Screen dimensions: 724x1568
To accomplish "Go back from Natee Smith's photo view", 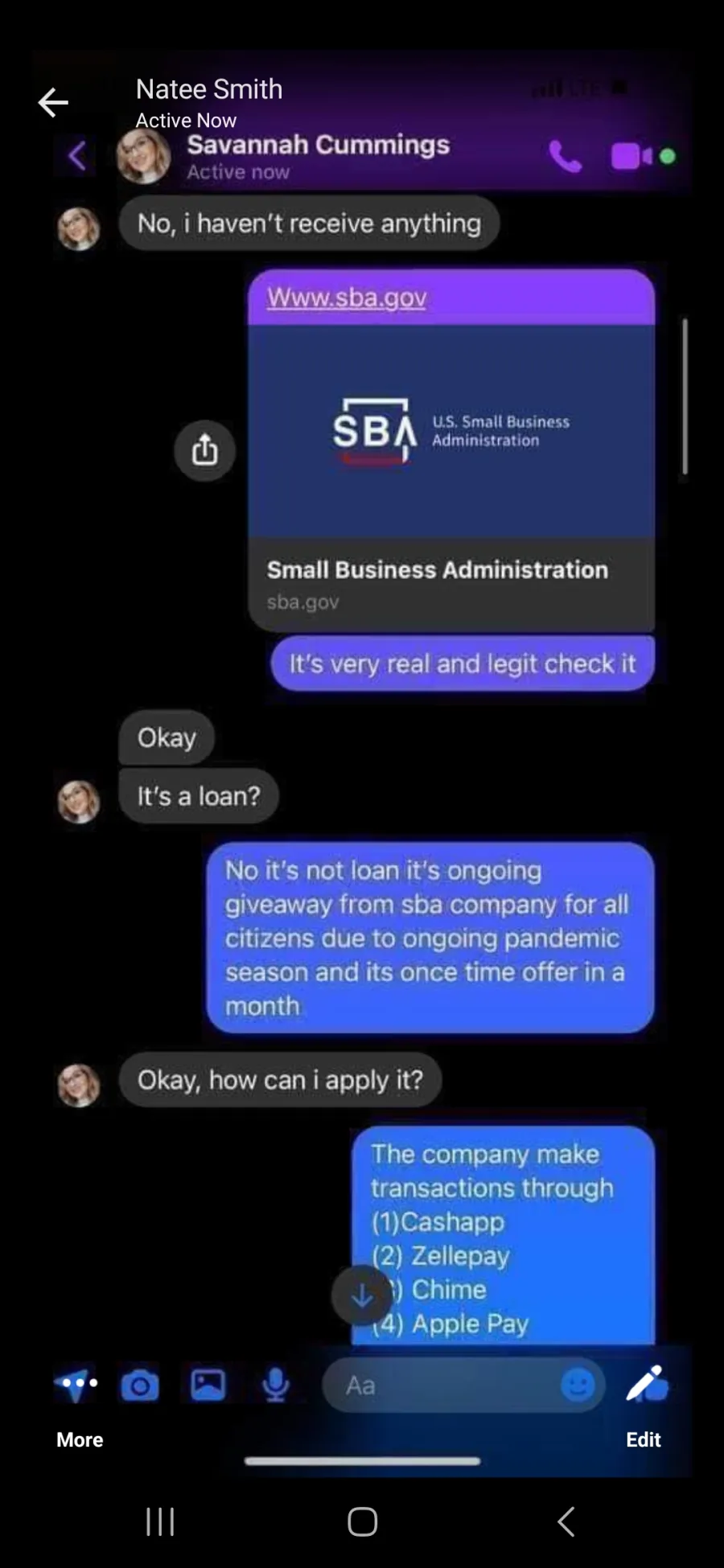I will (x=53, y=102).
